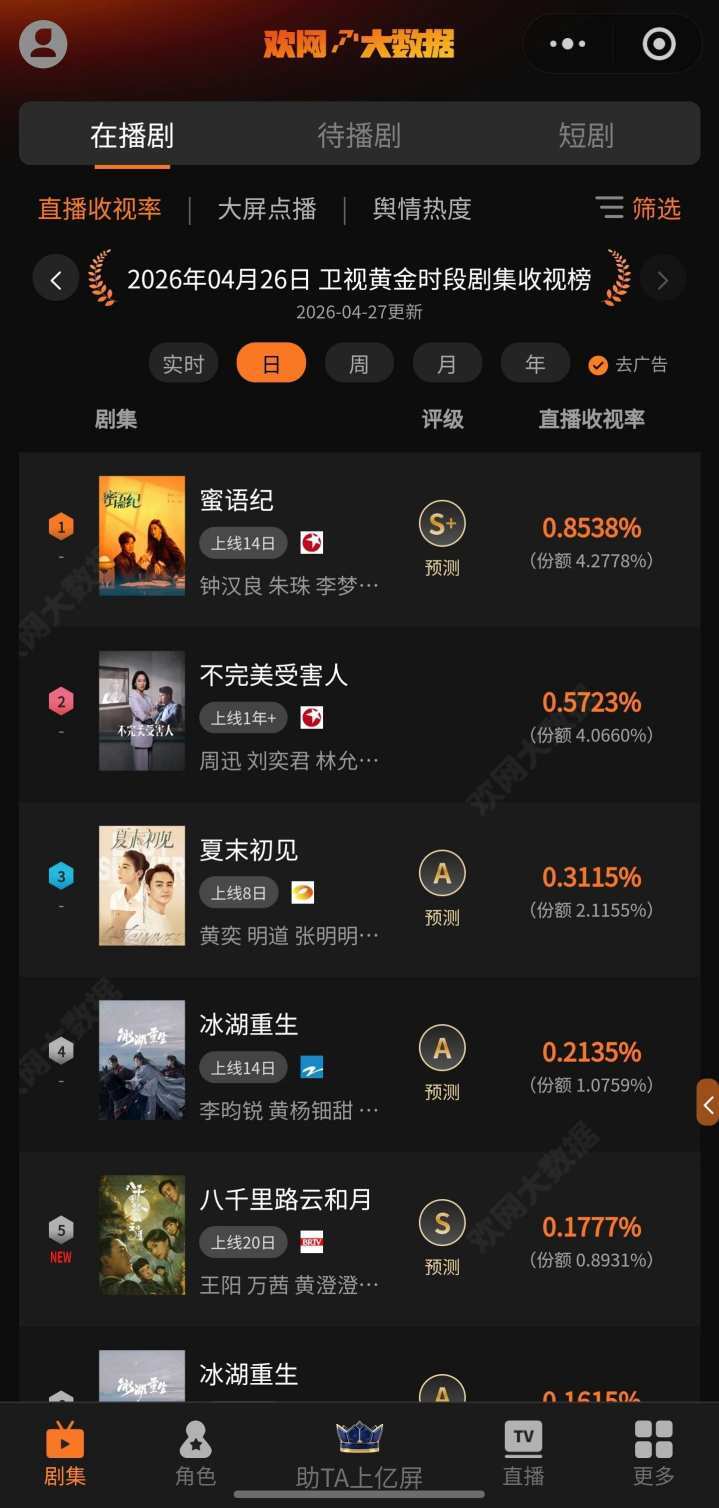Open the drama 蜜语纪 details

(x=237, y=500)
